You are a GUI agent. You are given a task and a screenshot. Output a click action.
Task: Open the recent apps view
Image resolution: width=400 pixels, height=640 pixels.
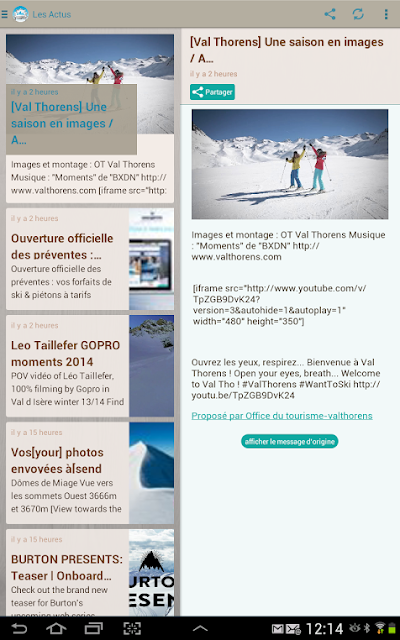pyautogui.click(x=94, y=628)
